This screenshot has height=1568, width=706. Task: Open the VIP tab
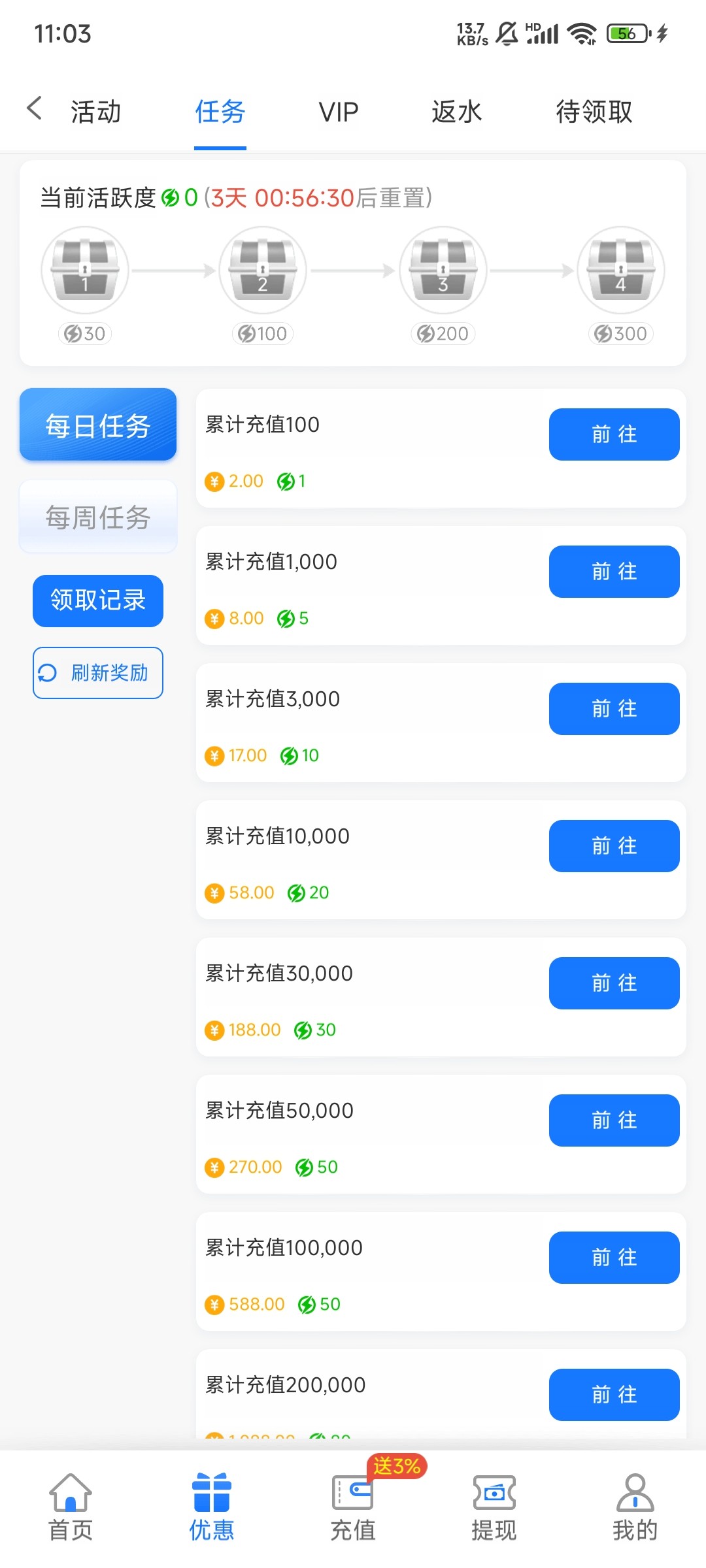(x=339, y=112)
